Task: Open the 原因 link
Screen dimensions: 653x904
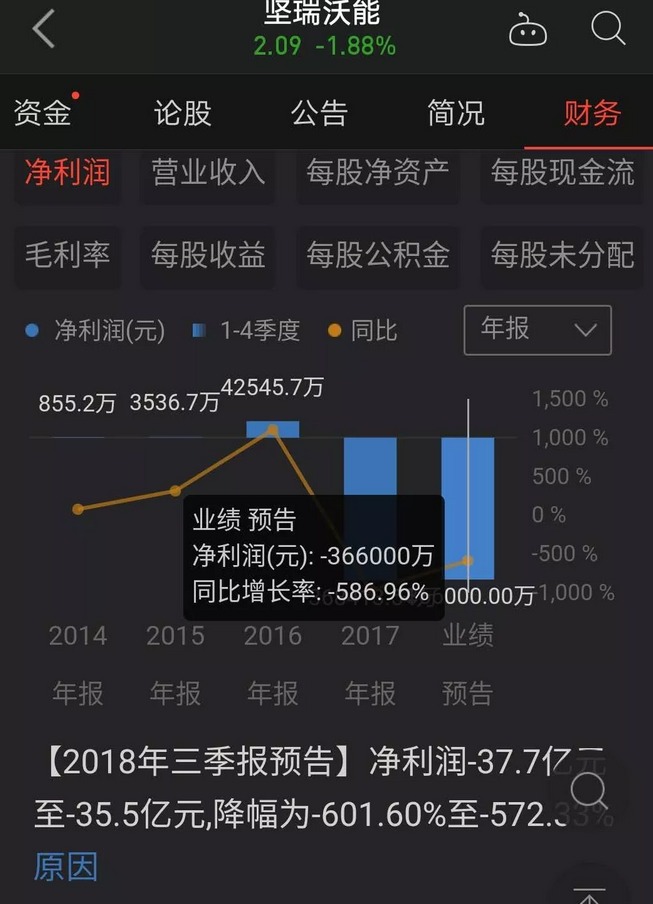Action: coord(66,867)
